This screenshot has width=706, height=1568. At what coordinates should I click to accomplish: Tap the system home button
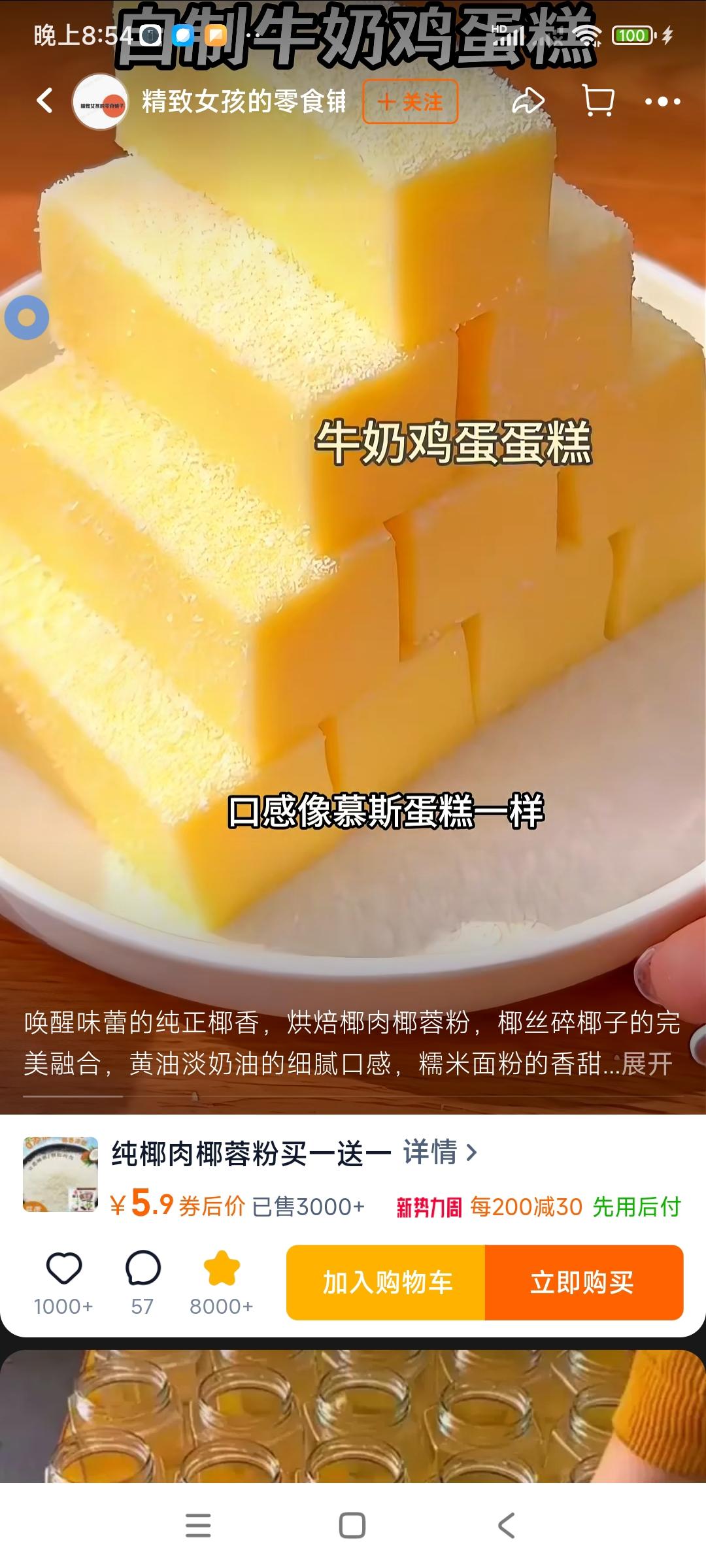(x=352, y=1526)
